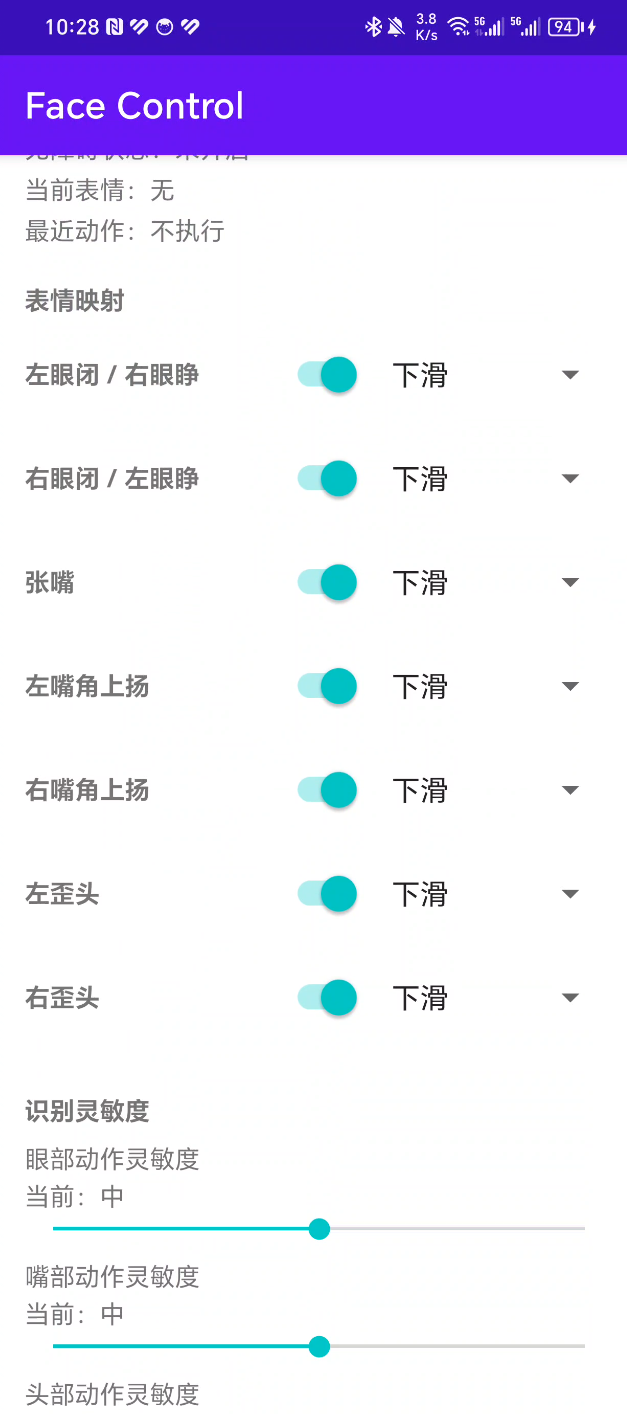Open the action dropdown for 左眼闭 / 右眼睁

[486, 375]
